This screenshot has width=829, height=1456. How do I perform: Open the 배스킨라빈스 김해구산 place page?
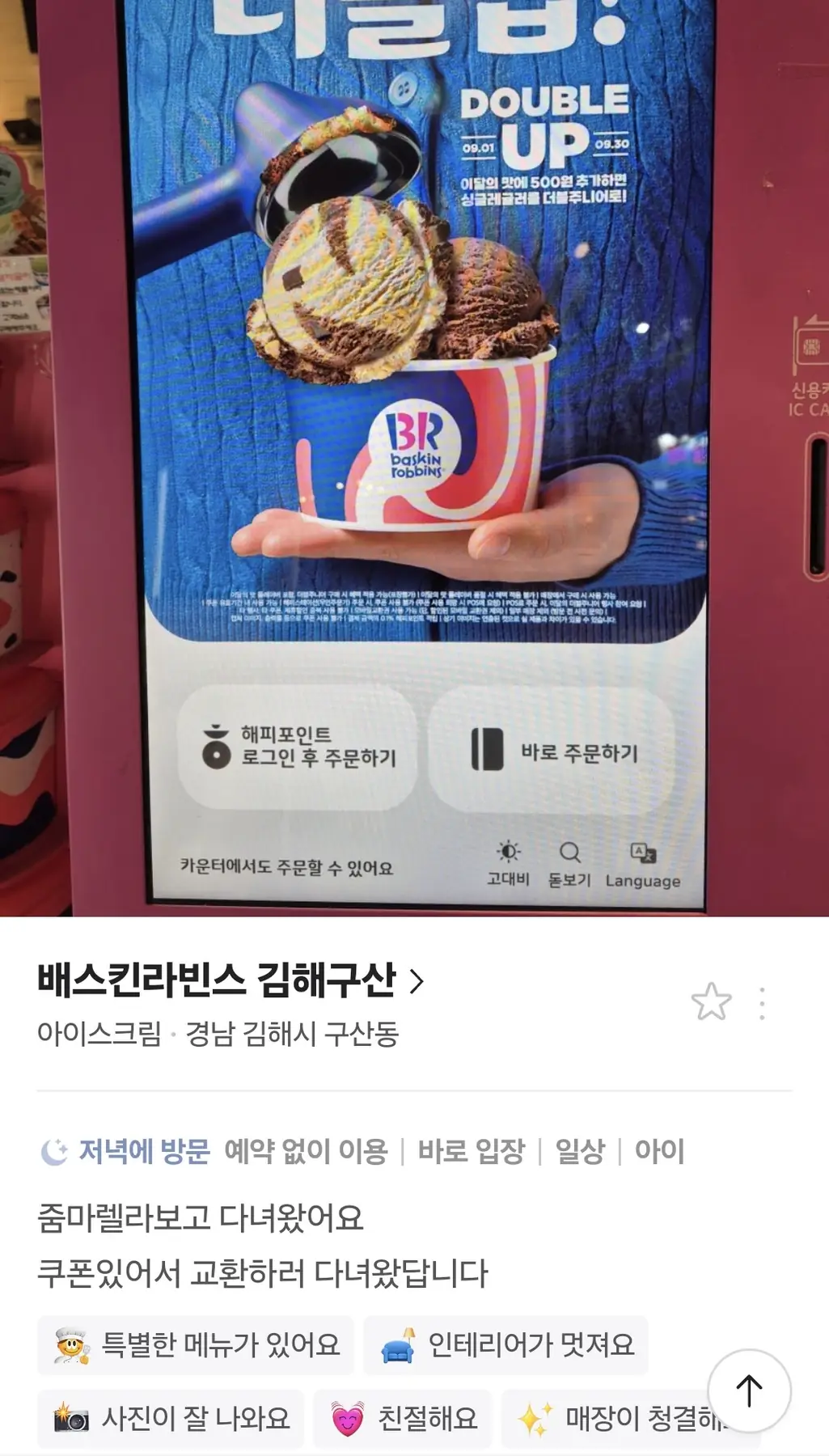tap(231, 980)
